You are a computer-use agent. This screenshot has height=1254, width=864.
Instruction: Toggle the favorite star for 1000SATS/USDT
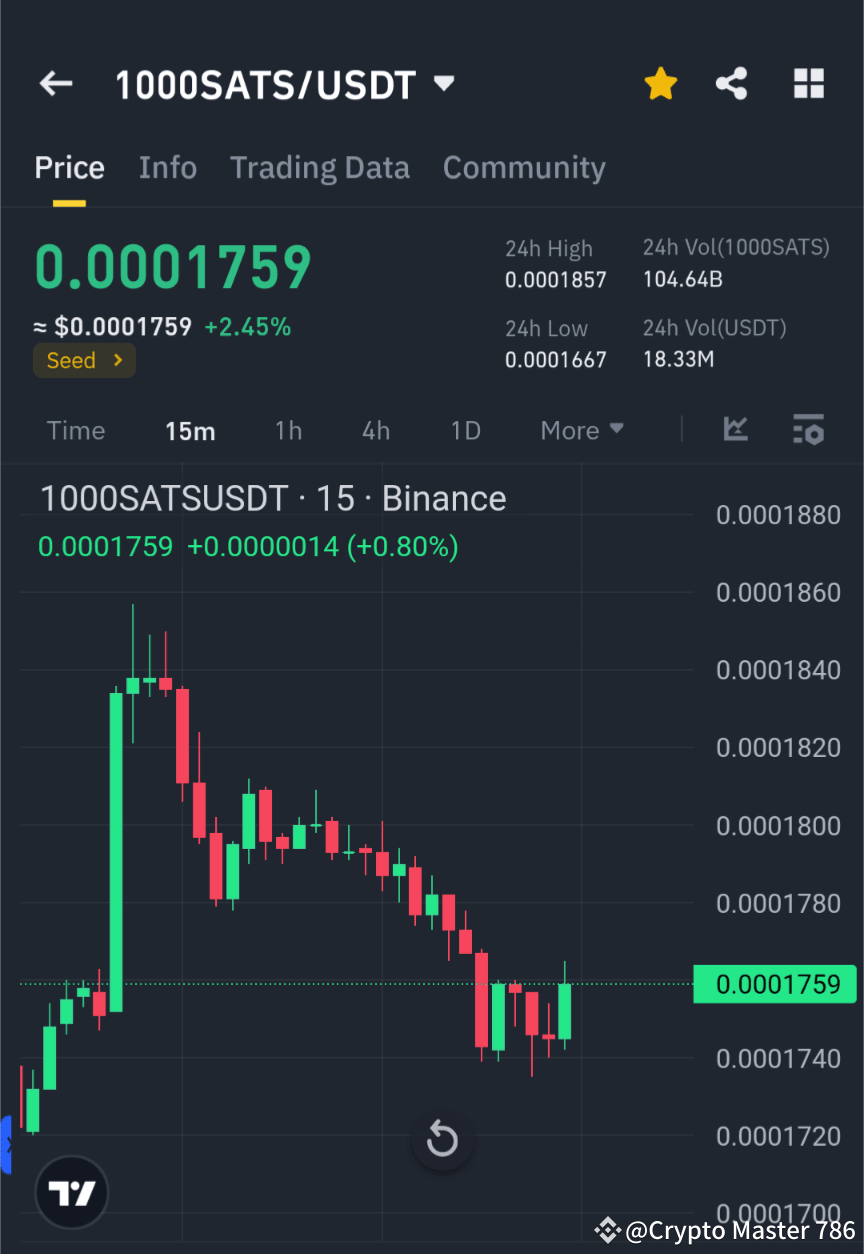pyautogui.click(x=660, y=83)
